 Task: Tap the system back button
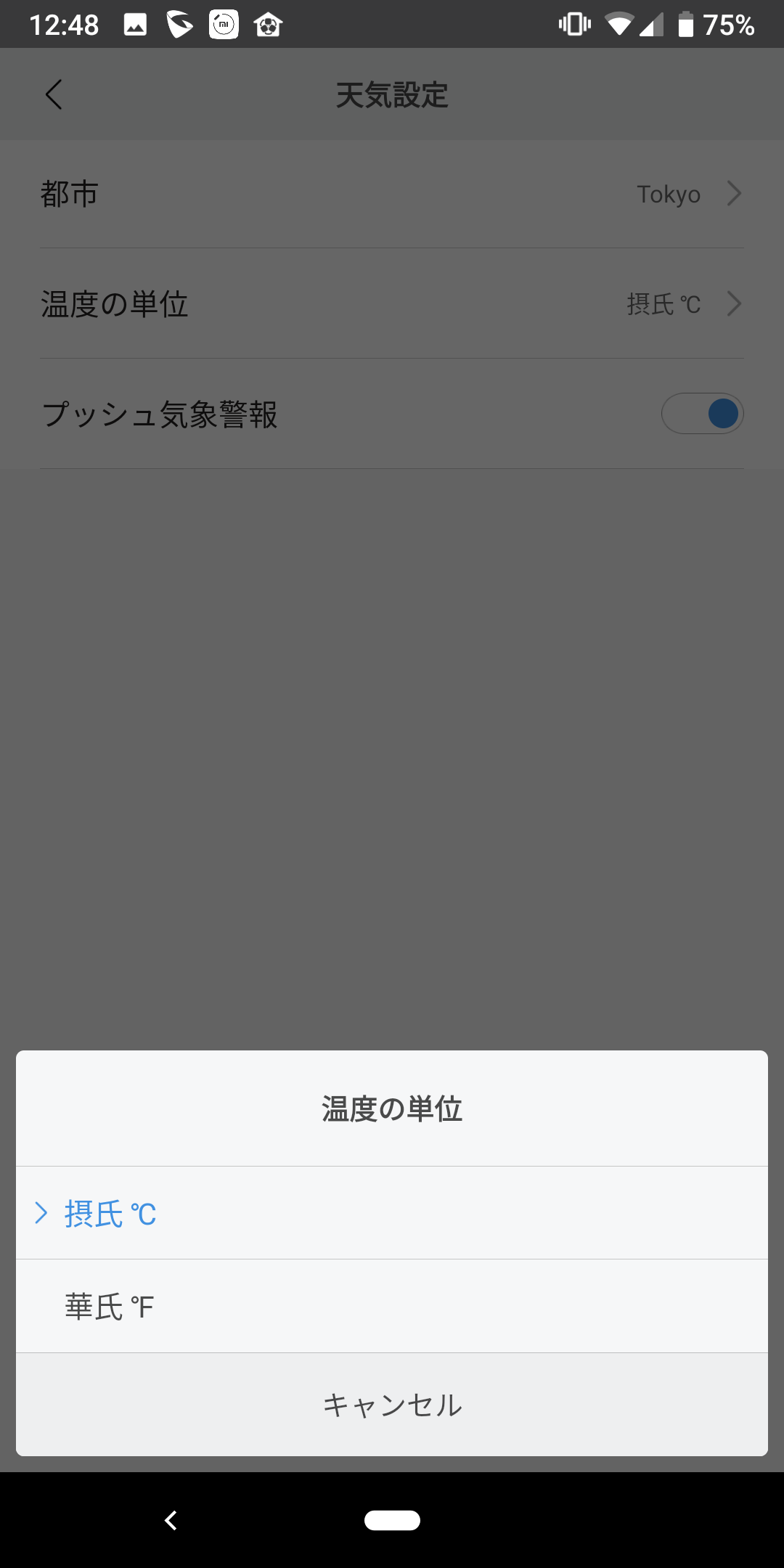click(x=171, y=1520)
